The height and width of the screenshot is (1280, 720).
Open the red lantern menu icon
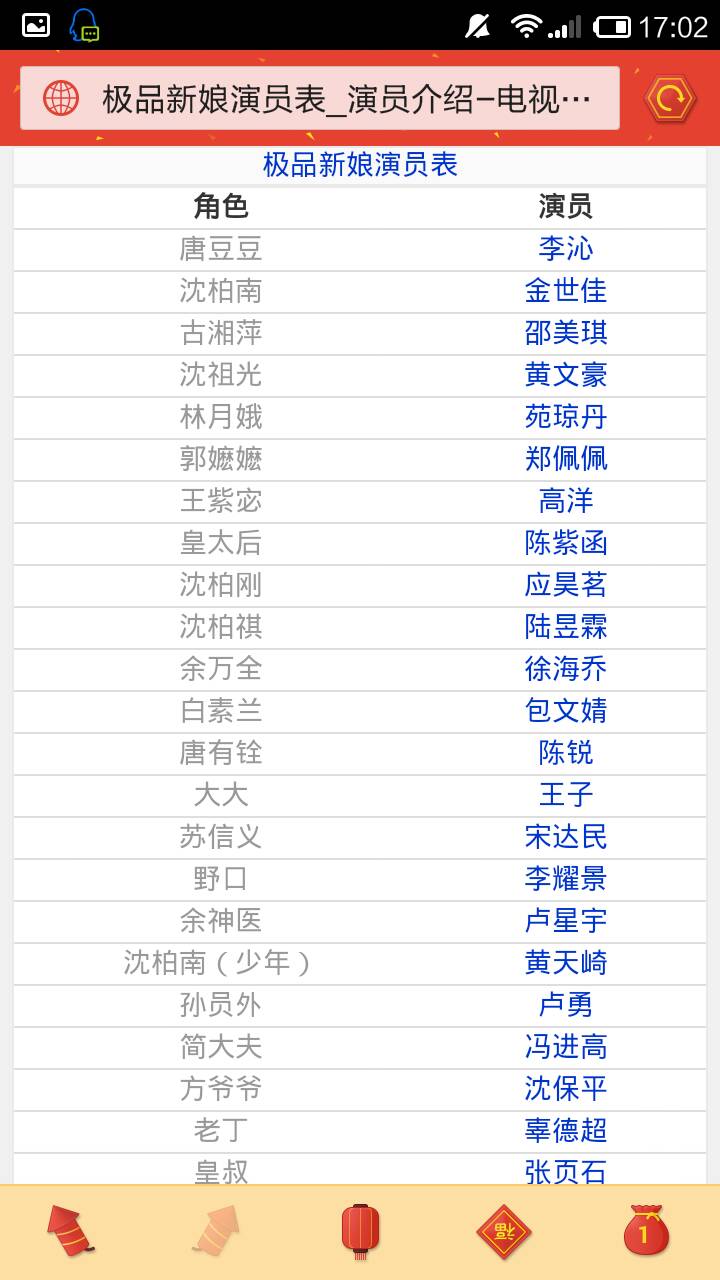[x=360, y=1231]
